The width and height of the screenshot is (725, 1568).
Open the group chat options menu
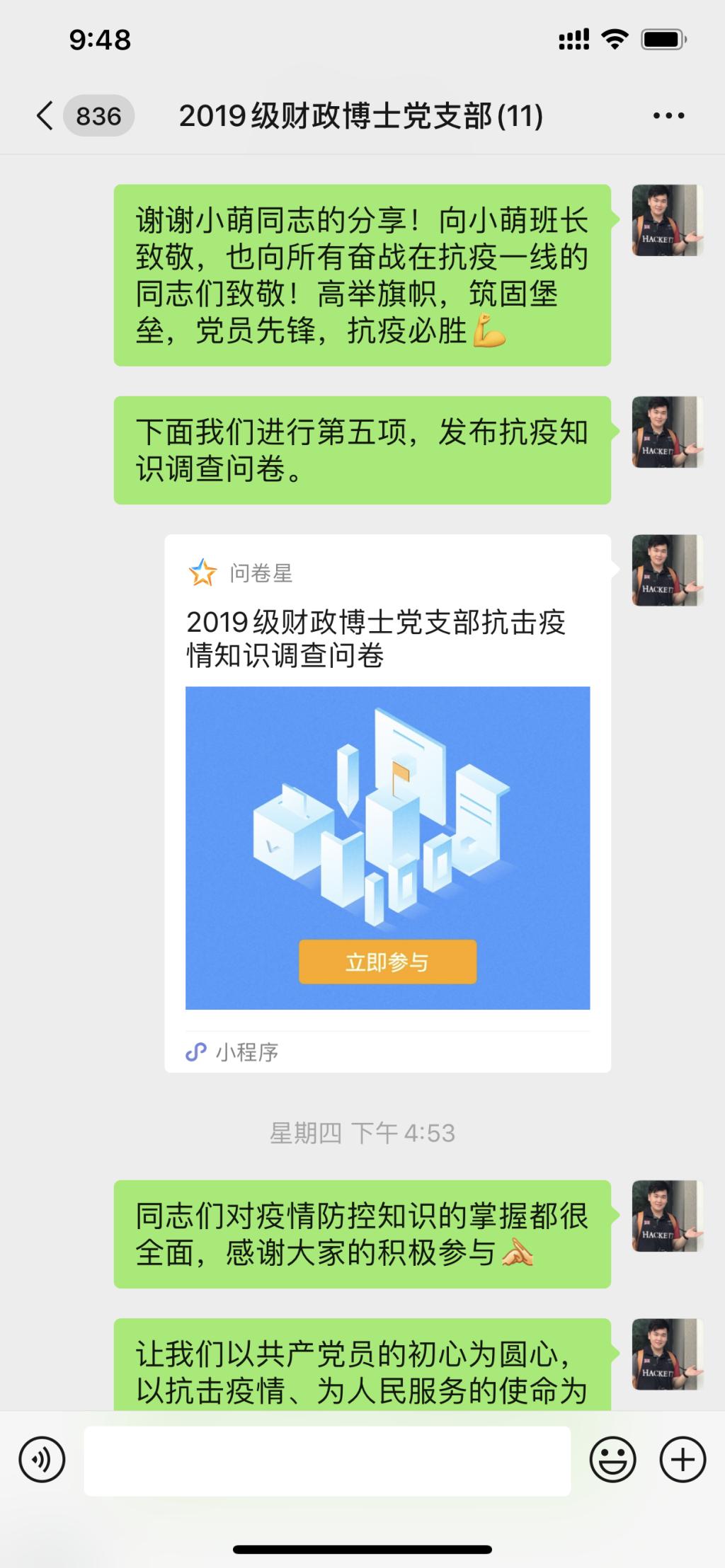(668, 115)
